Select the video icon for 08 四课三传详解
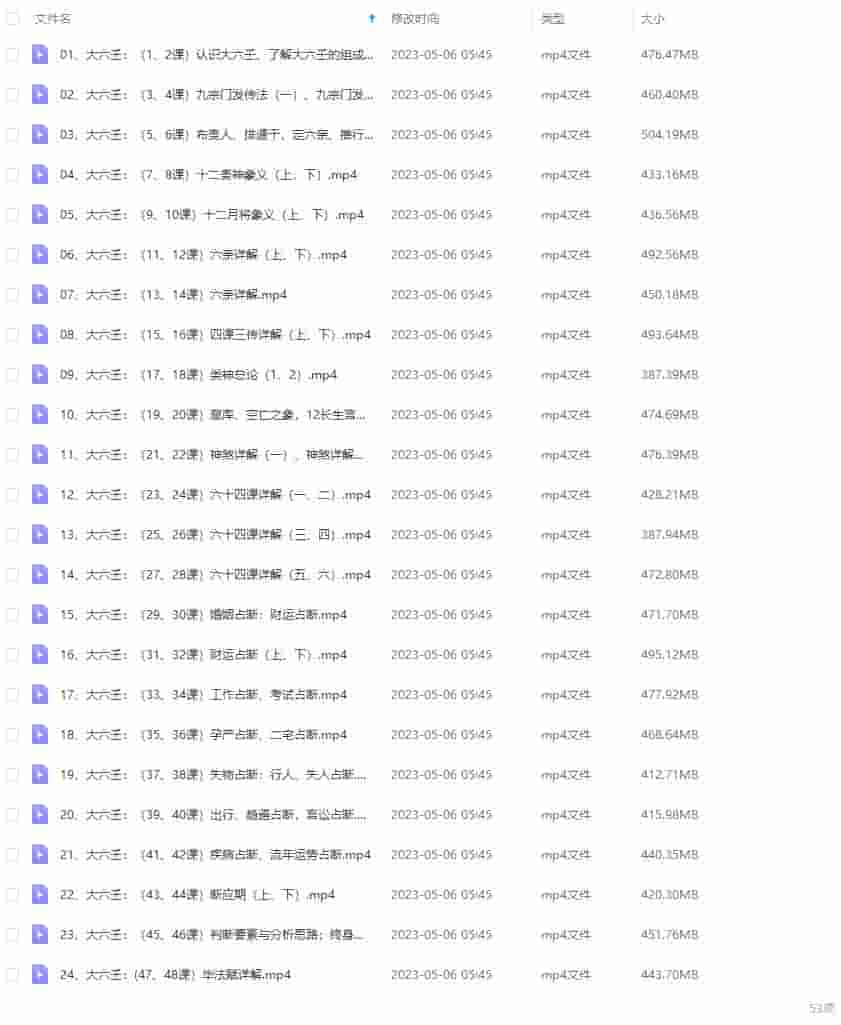This screenshot has width=841, height=1025. pos(39,334)
